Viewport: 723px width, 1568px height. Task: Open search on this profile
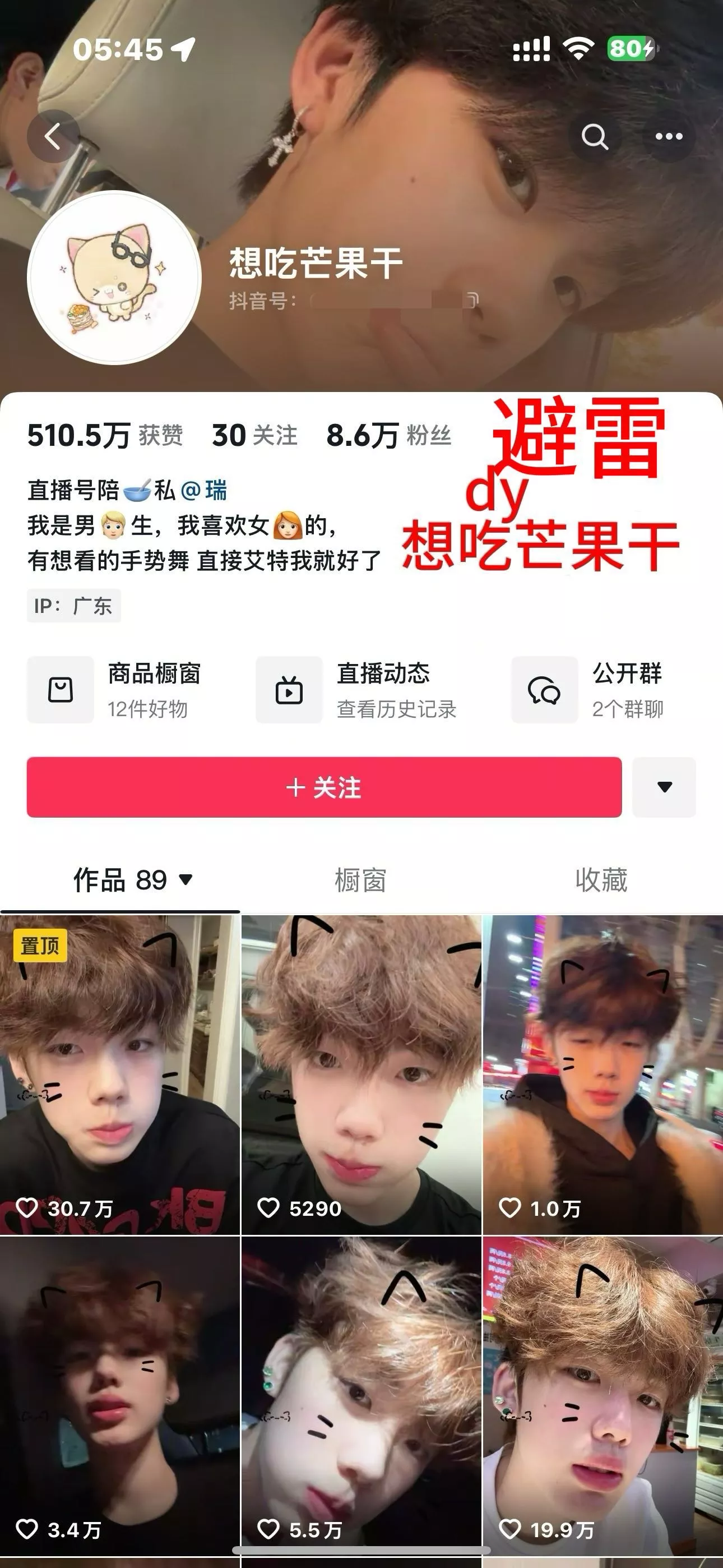pyautogui.click(x=595, y=136)
